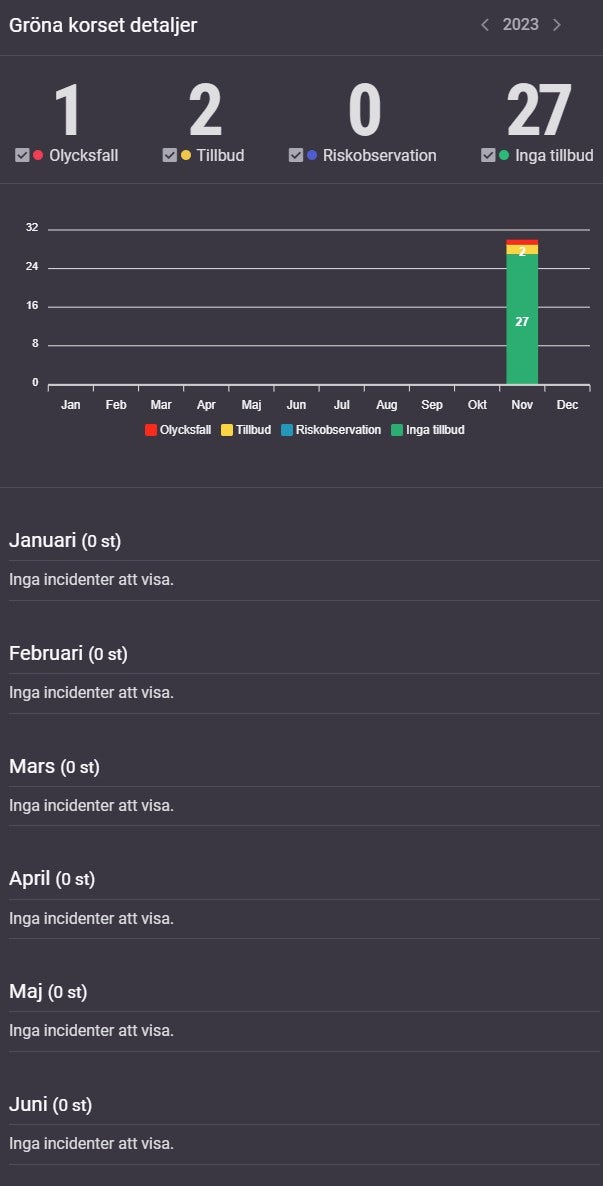603x1186 pixels.
Task: Uncheck the Tillbud checkbox
Action: [169, 156]
